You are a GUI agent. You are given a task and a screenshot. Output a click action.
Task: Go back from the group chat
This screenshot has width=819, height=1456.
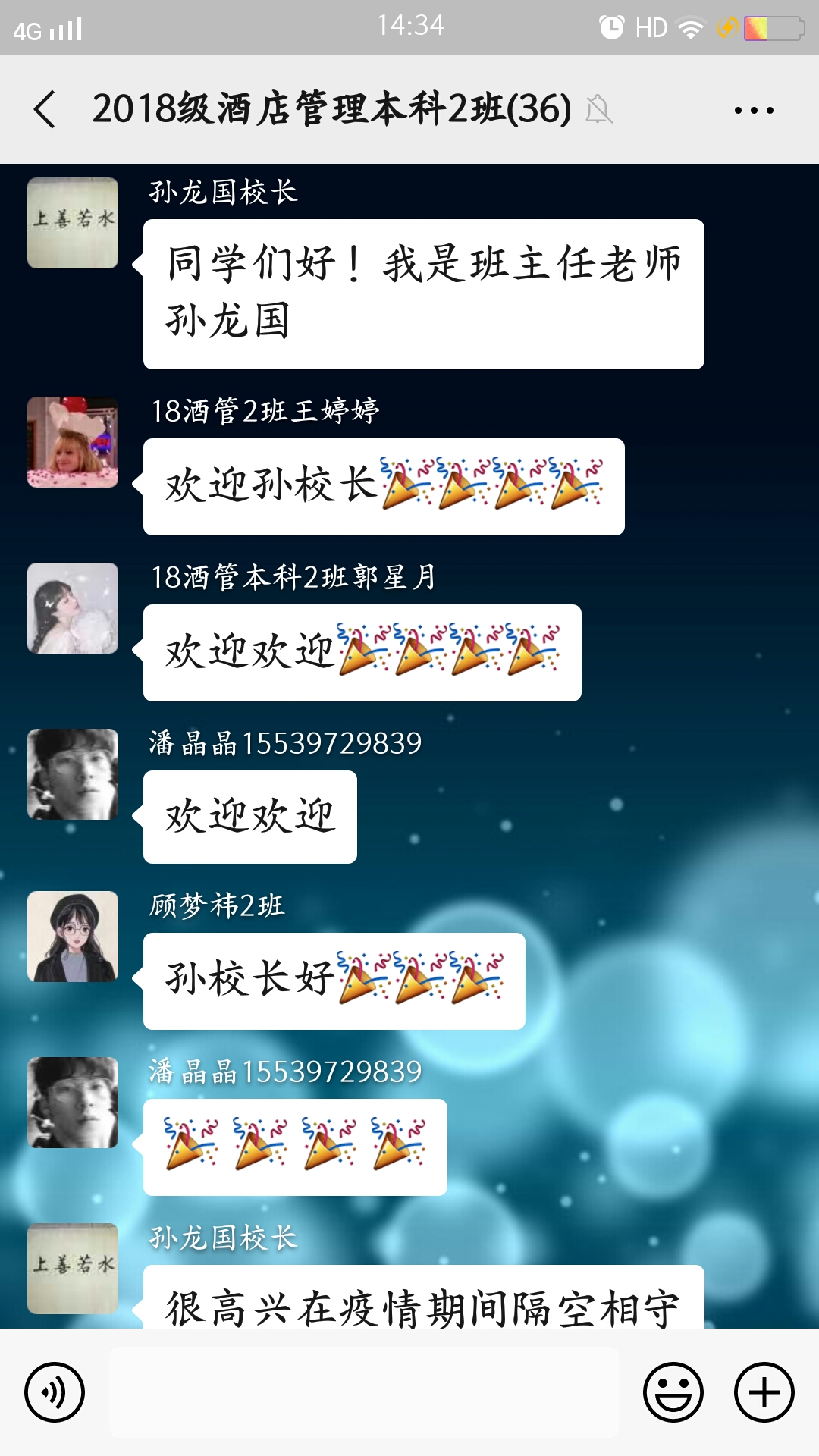(45, 109)
